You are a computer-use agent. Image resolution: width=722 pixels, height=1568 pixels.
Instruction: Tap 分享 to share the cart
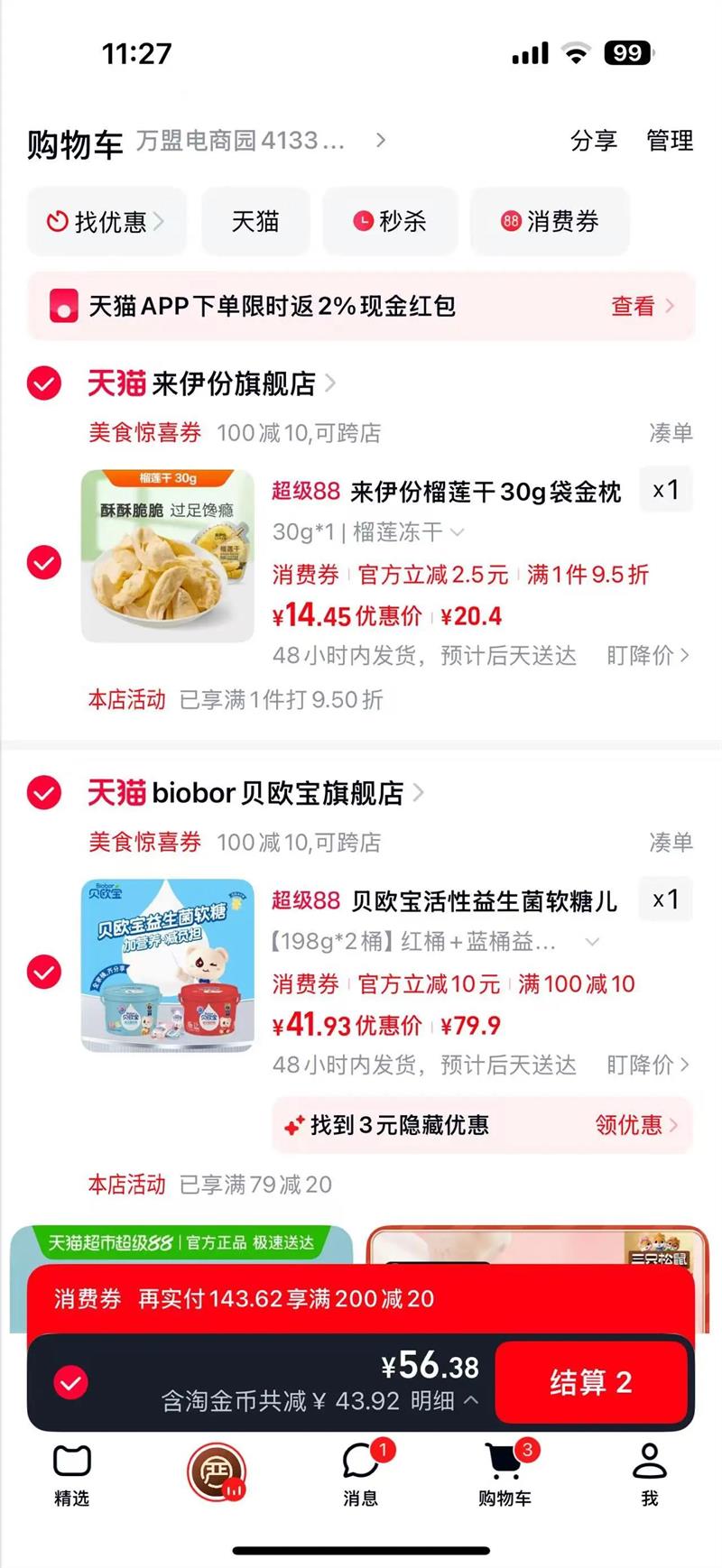pos(593,141)
